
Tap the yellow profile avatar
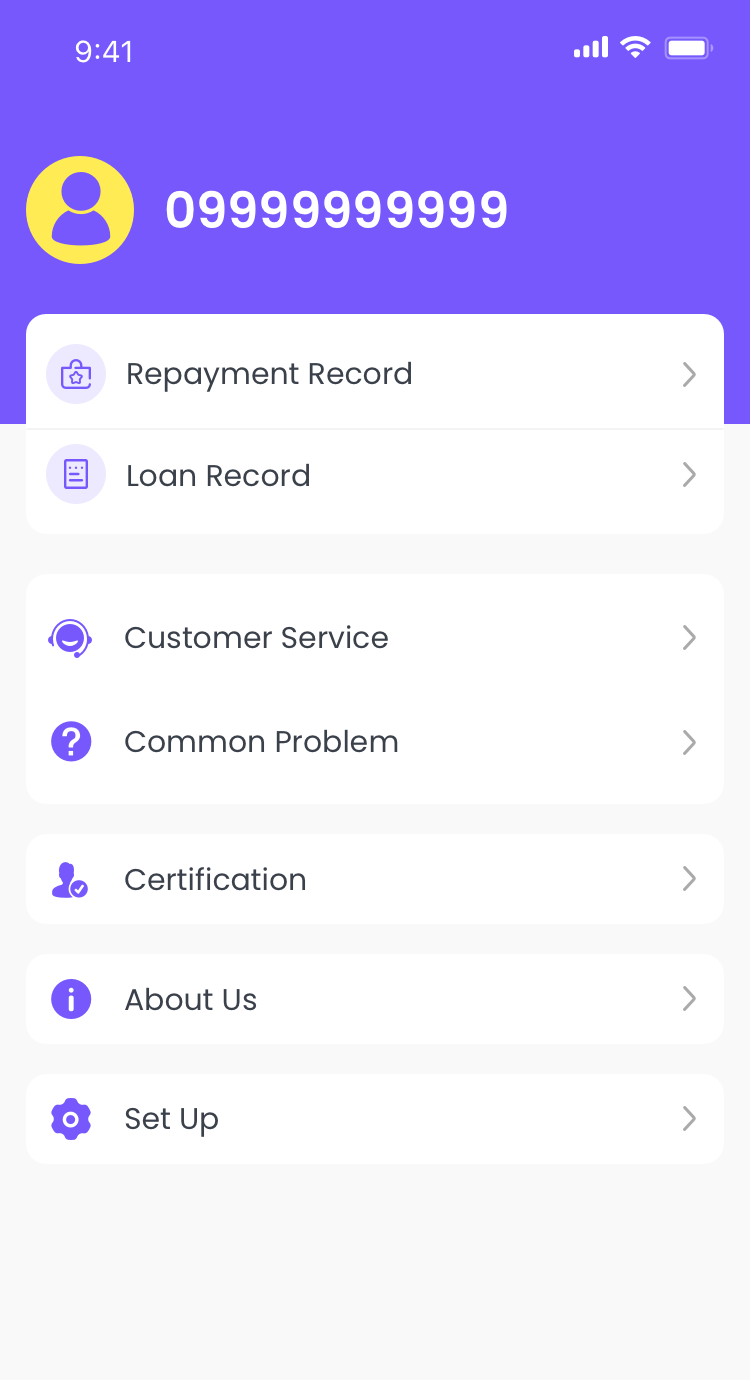click(80, 210)
